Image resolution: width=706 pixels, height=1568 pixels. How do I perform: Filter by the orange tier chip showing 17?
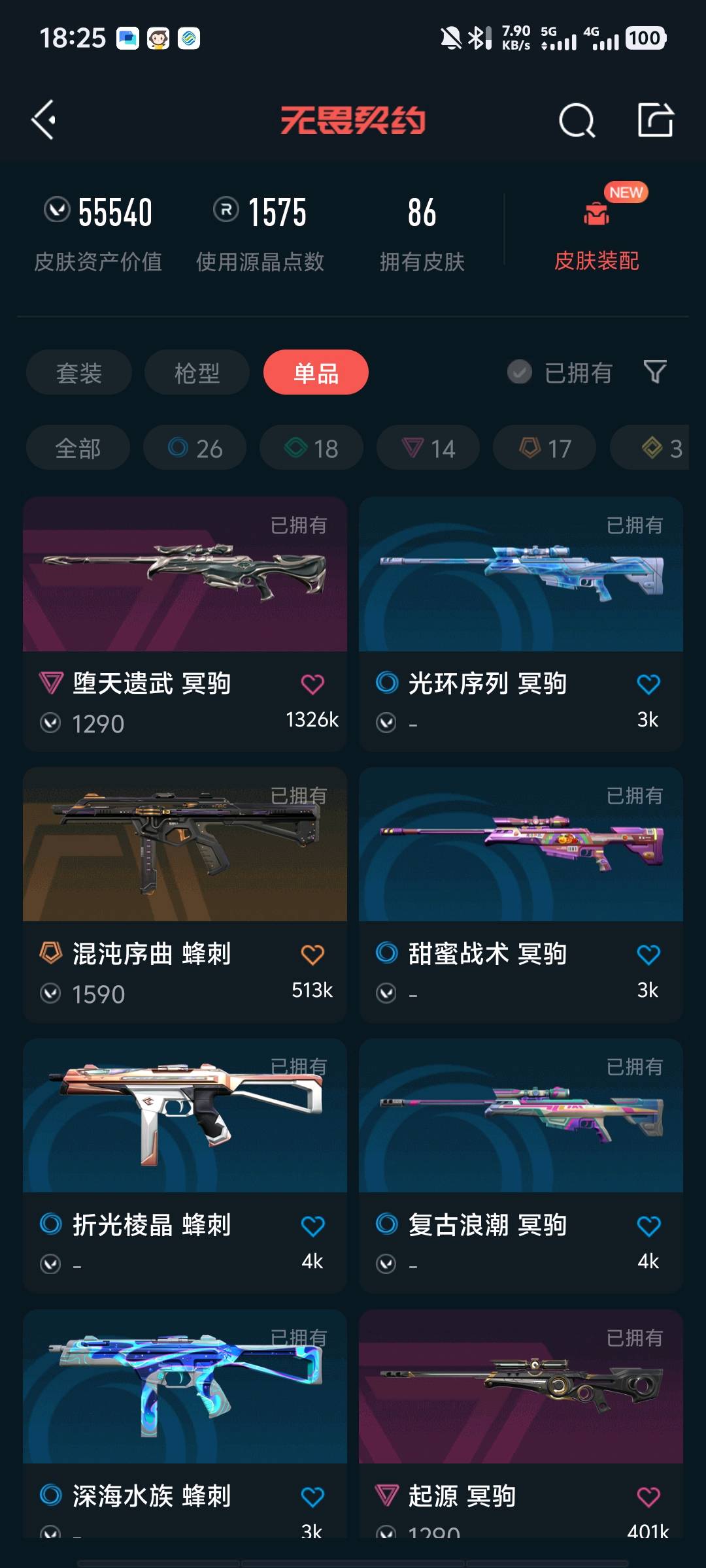[545, 448]
